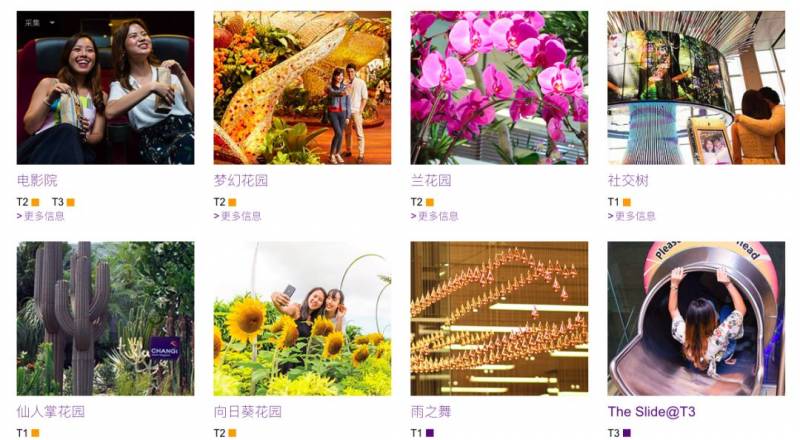This screenshot has width=800, height=440.
Task: Open the 雨之舞 kinetic rain tile
Action: (x=499, y=318)
